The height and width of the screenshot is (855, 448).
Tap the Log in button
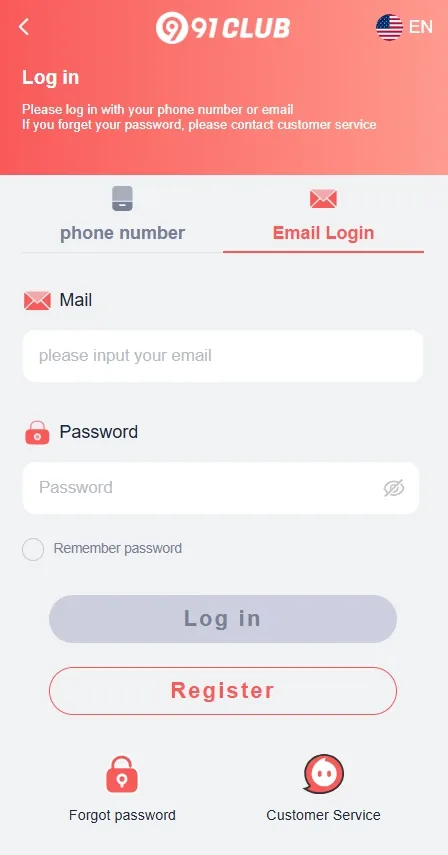click(223, 619)
